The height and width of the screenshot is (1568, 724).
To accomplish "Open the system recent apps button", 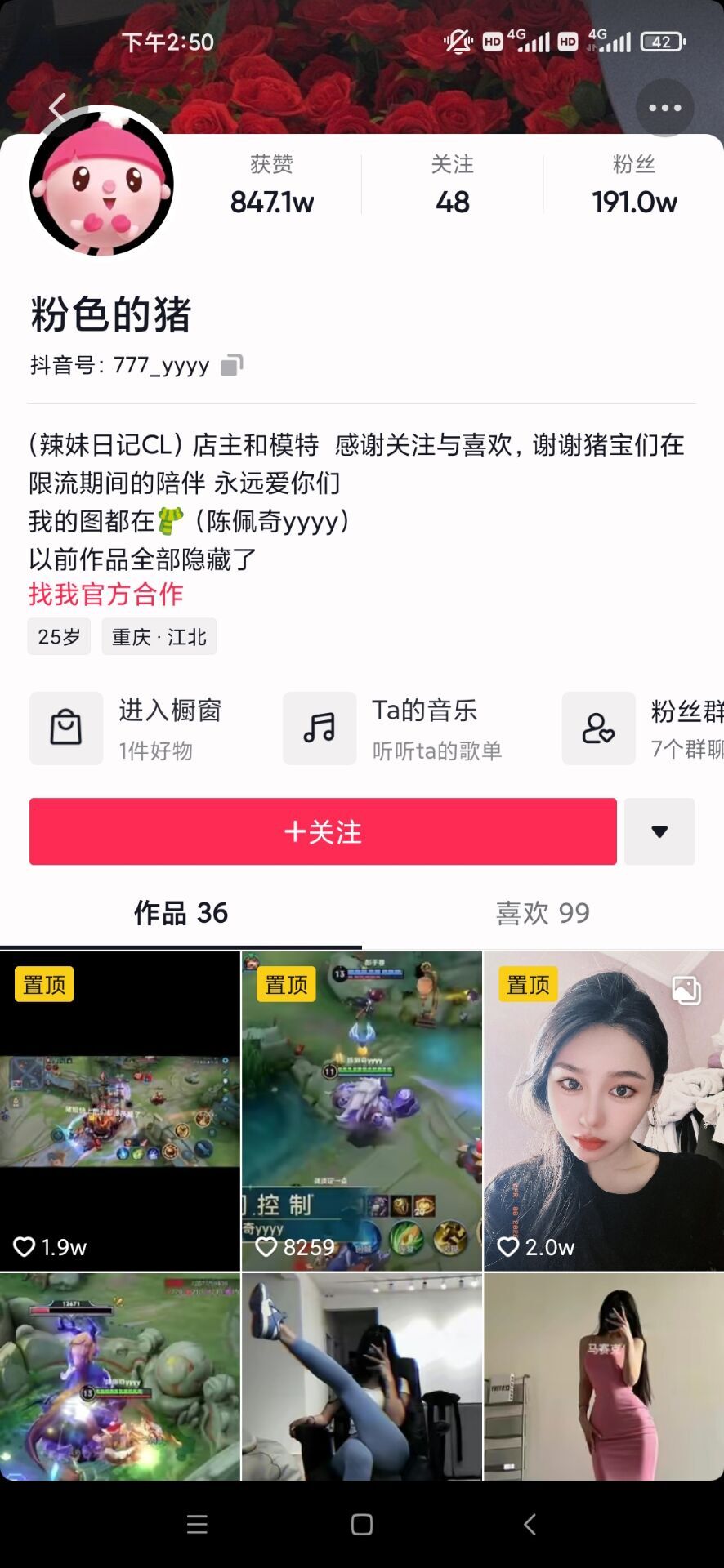I will [x=197, y=1524].
